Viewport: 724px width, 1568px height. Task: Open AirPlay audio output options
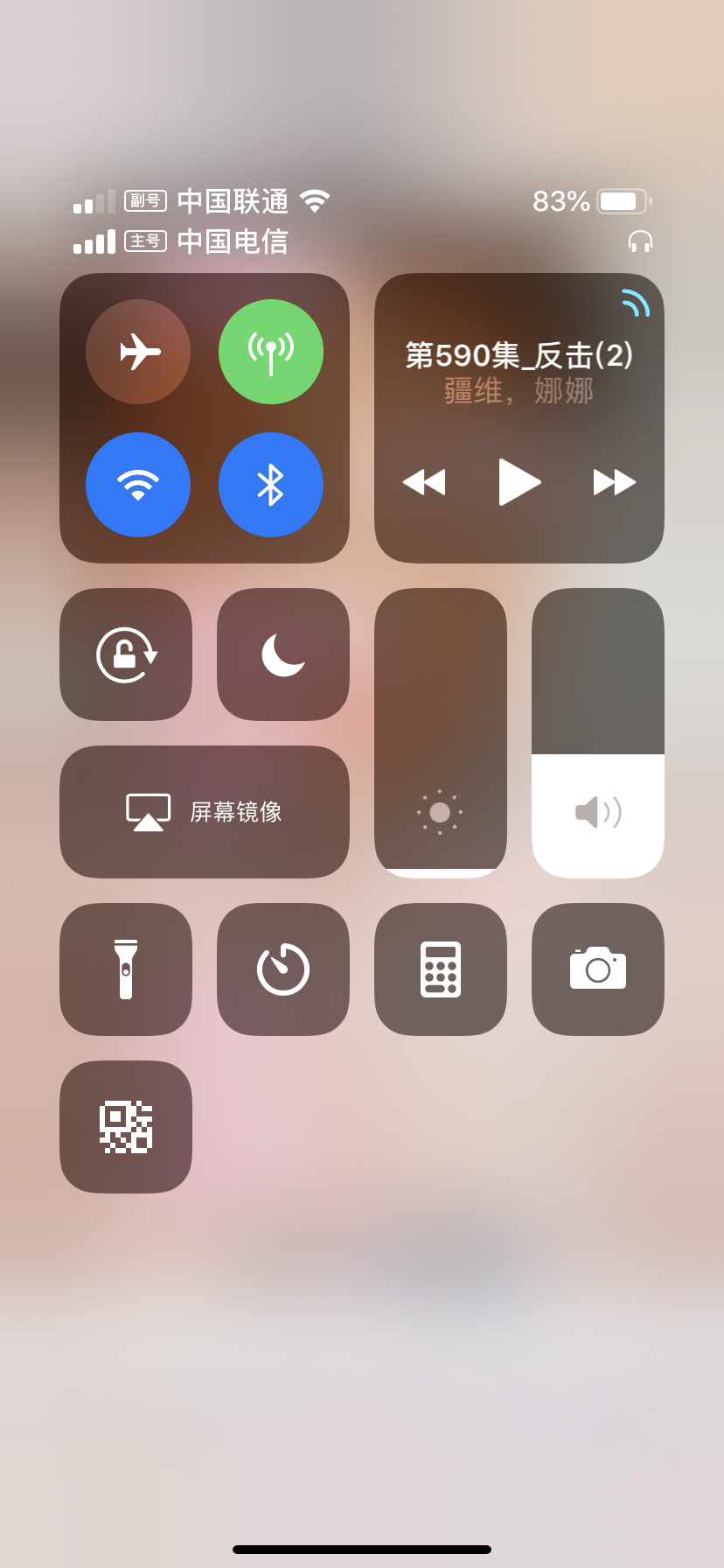click(637, 303)
